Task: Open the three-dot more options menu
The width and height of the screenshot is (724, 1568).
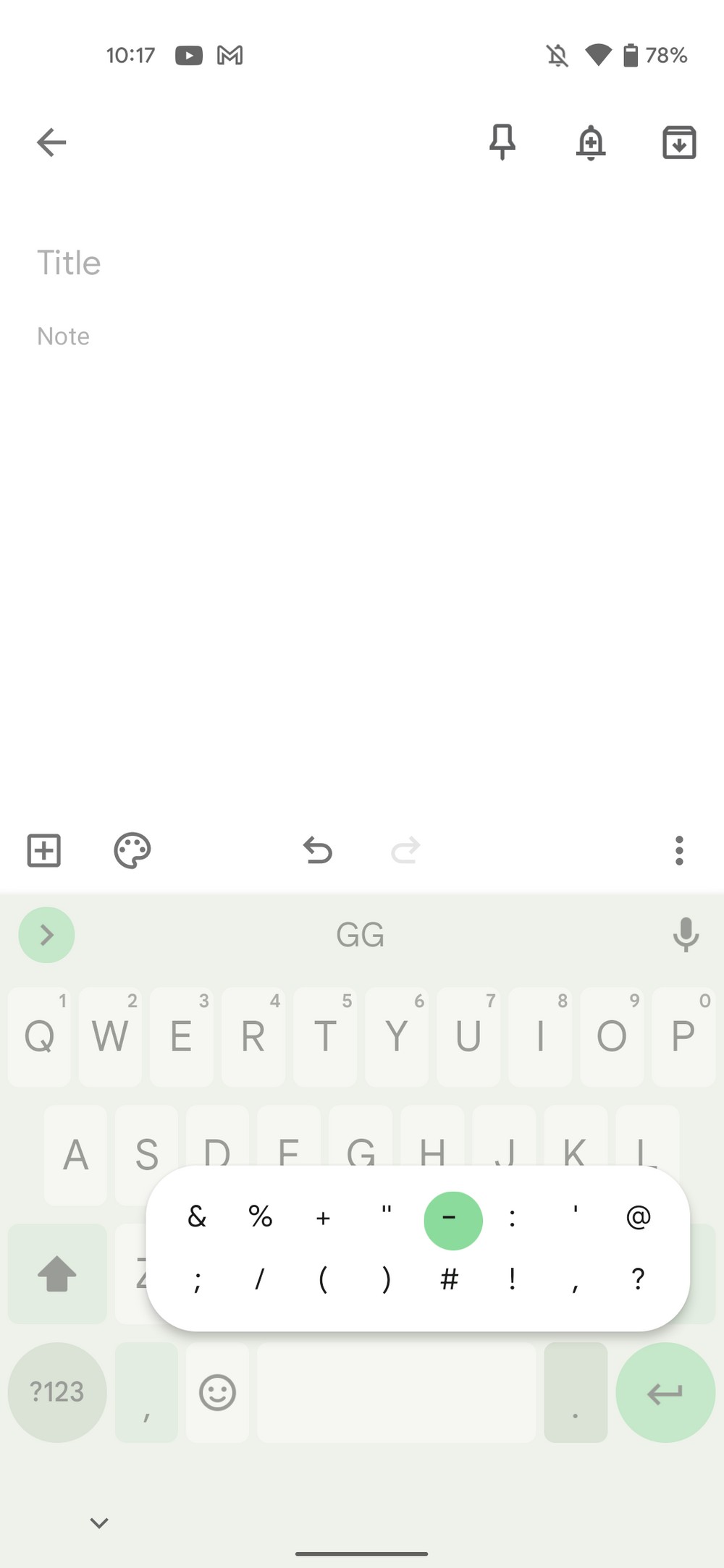Action: tap(679, 850)
